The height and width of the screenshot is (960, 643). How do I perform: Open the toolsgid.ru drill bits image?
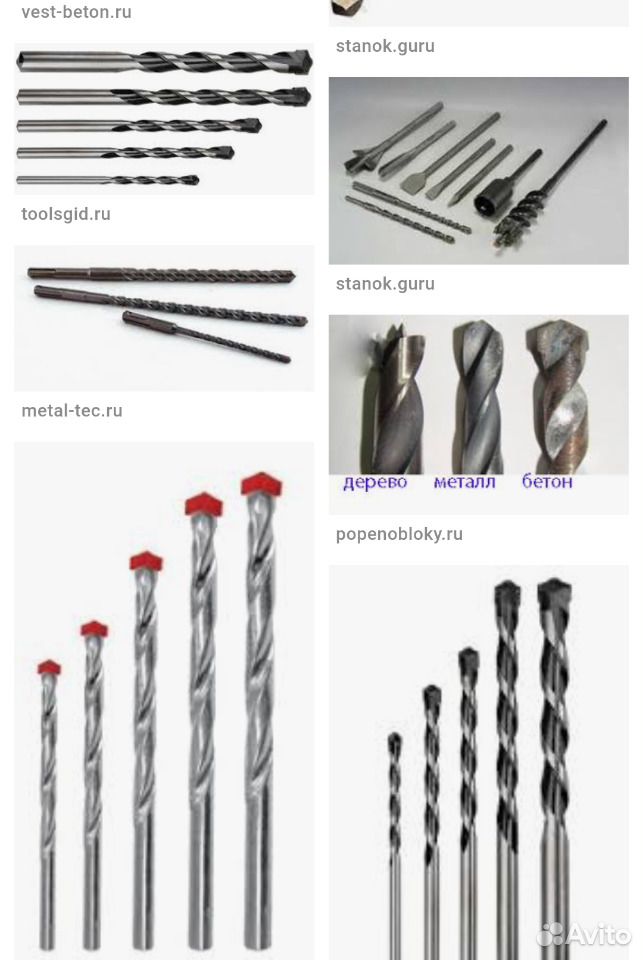pyautogui.click(x=164, y=120)
